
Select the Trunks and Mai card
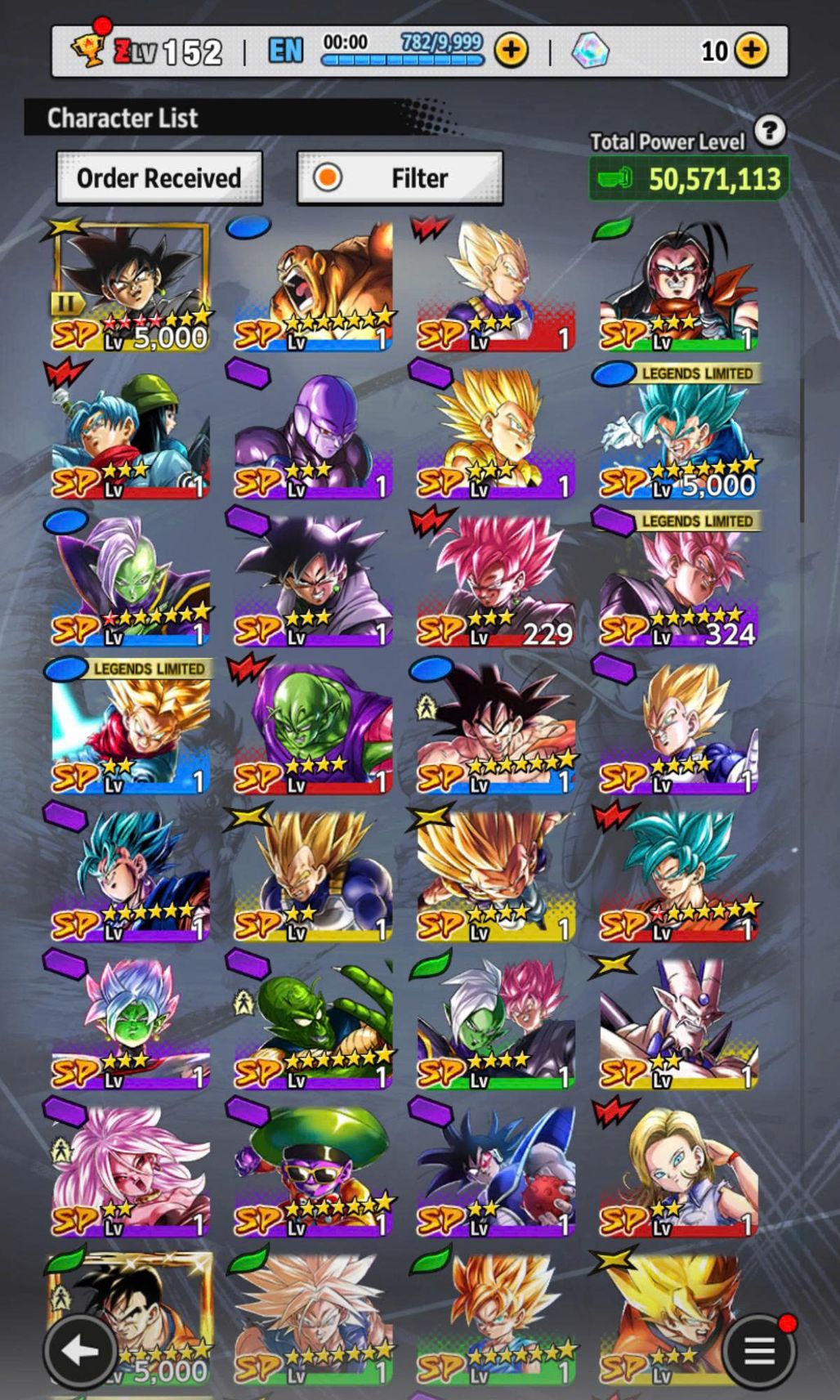pyautogui.click(x=131, y=433)
